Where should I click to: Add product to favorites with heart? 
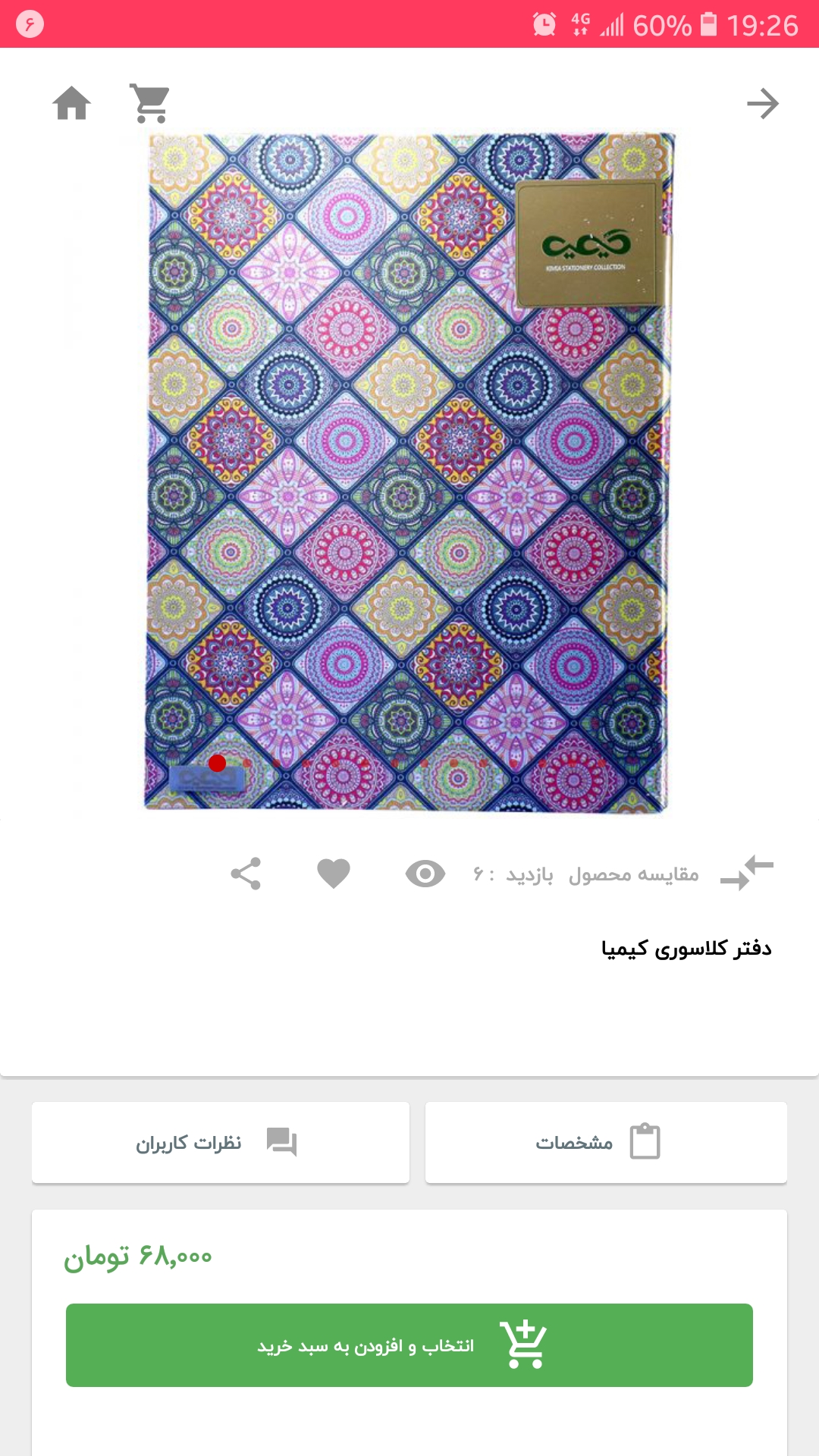(x=334, y=874)
